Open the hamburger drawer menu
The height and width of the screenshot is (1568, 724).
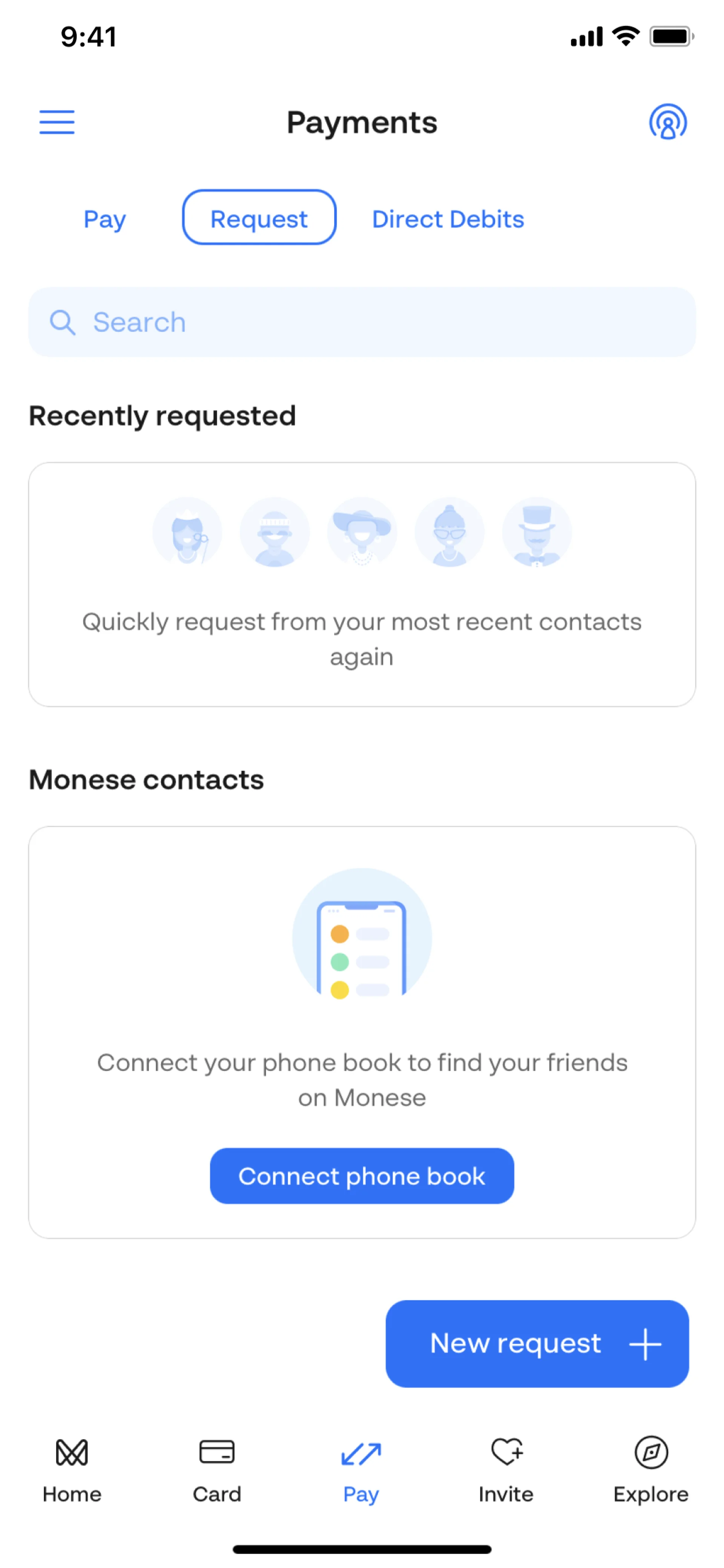(x=57, y=122)
